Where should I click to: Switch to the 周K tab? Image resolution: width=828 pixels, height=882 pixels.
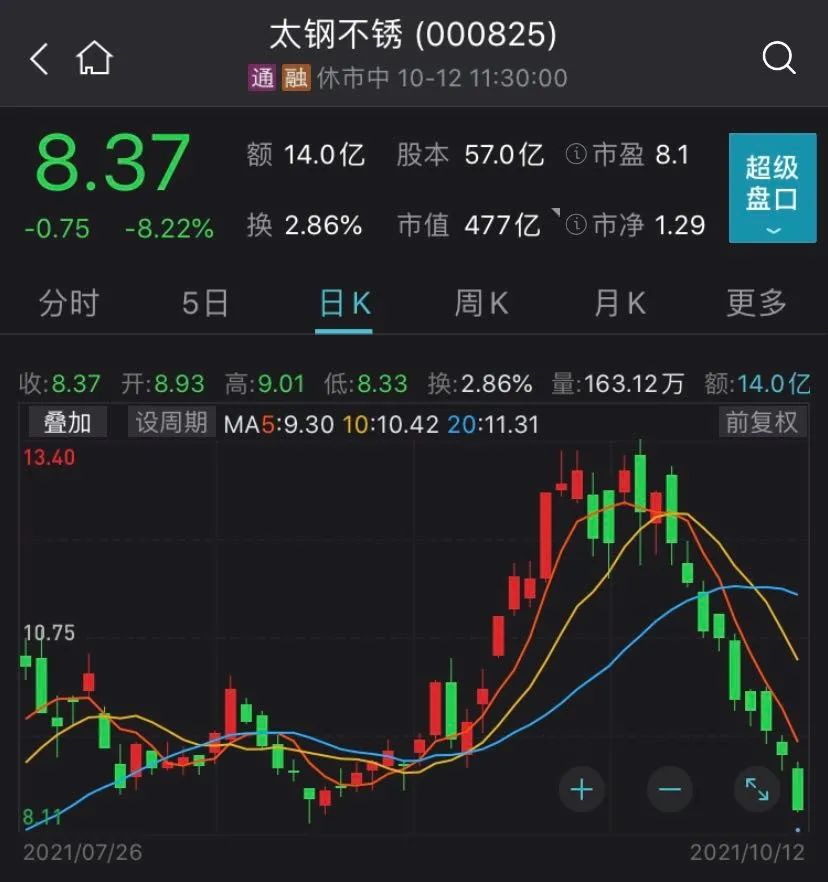(482, 303)
